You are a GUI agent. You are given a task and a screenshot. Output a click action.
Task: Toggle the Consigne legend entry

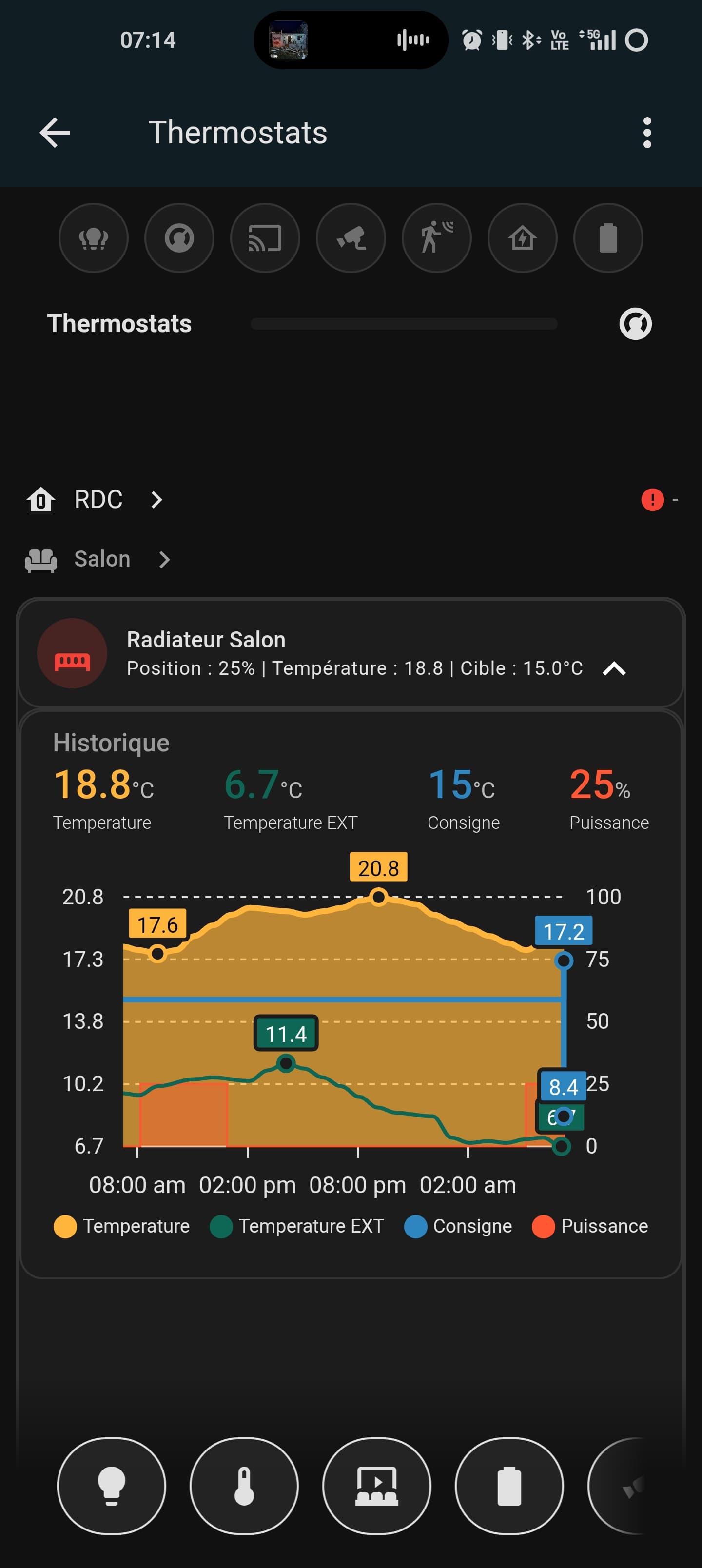coord(458,1227)
